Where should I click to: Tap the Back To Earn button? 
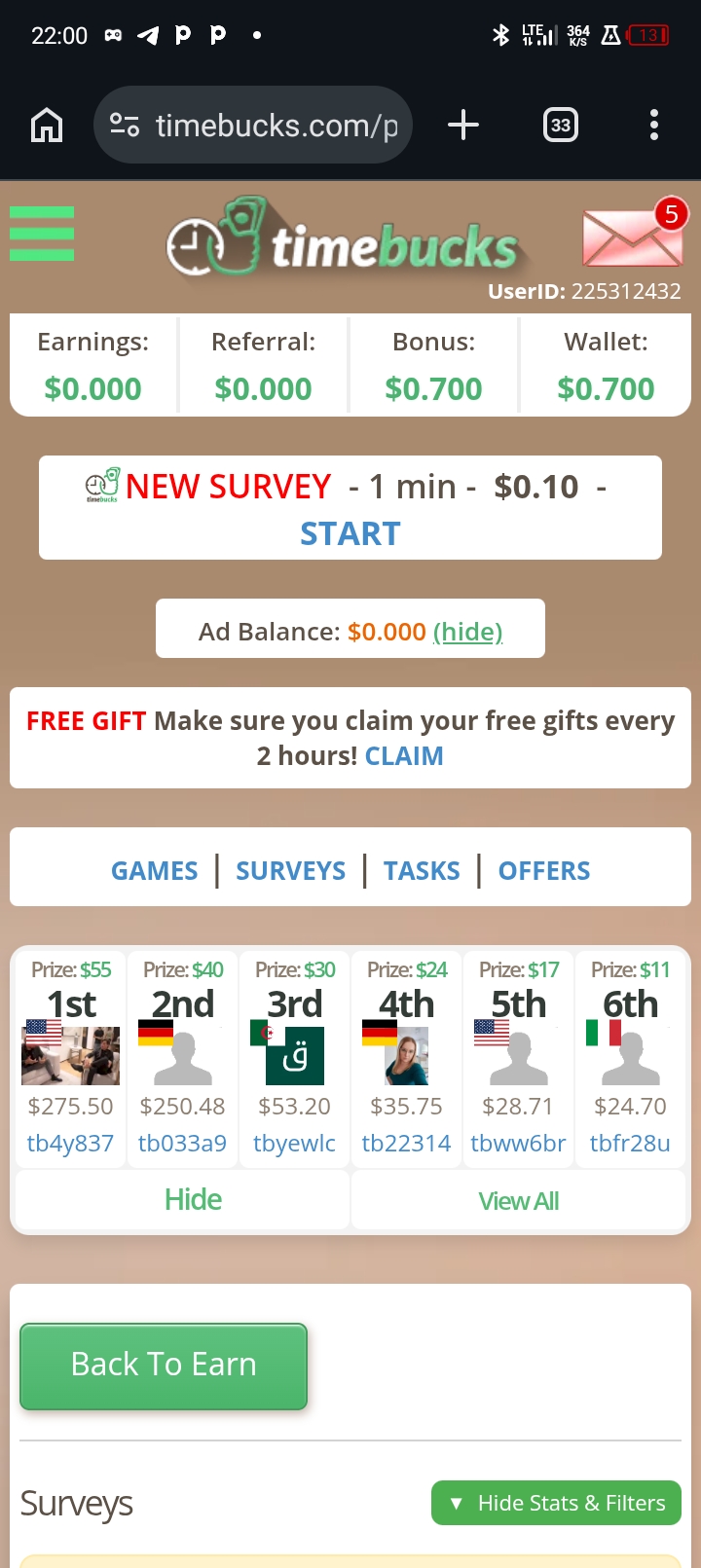click(164, 1365)
